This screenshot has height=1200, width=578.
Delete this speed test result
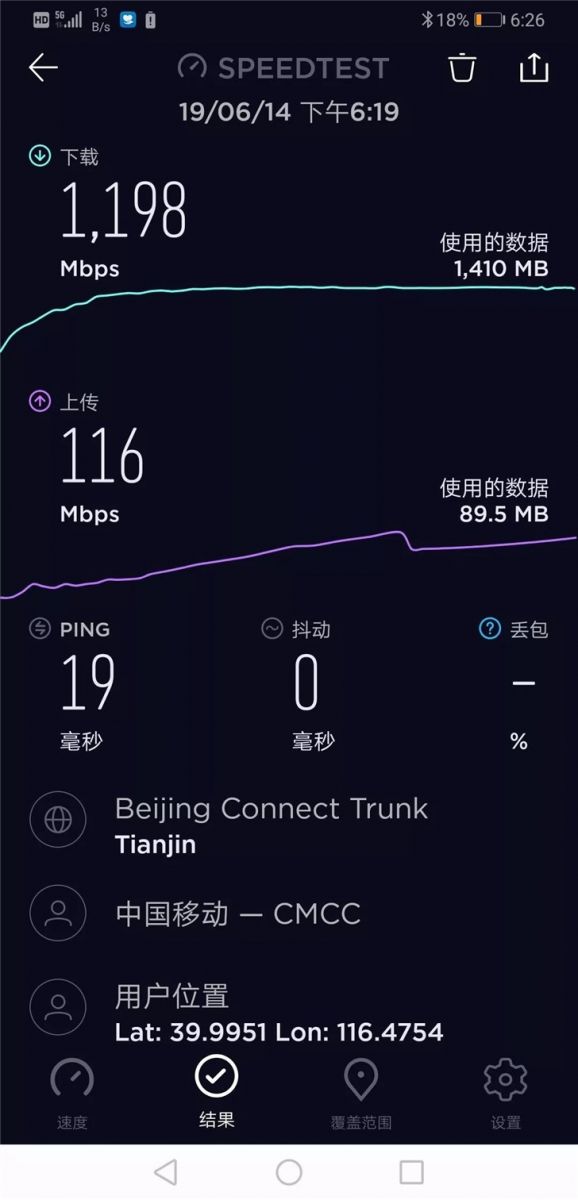tap(461, 68)
